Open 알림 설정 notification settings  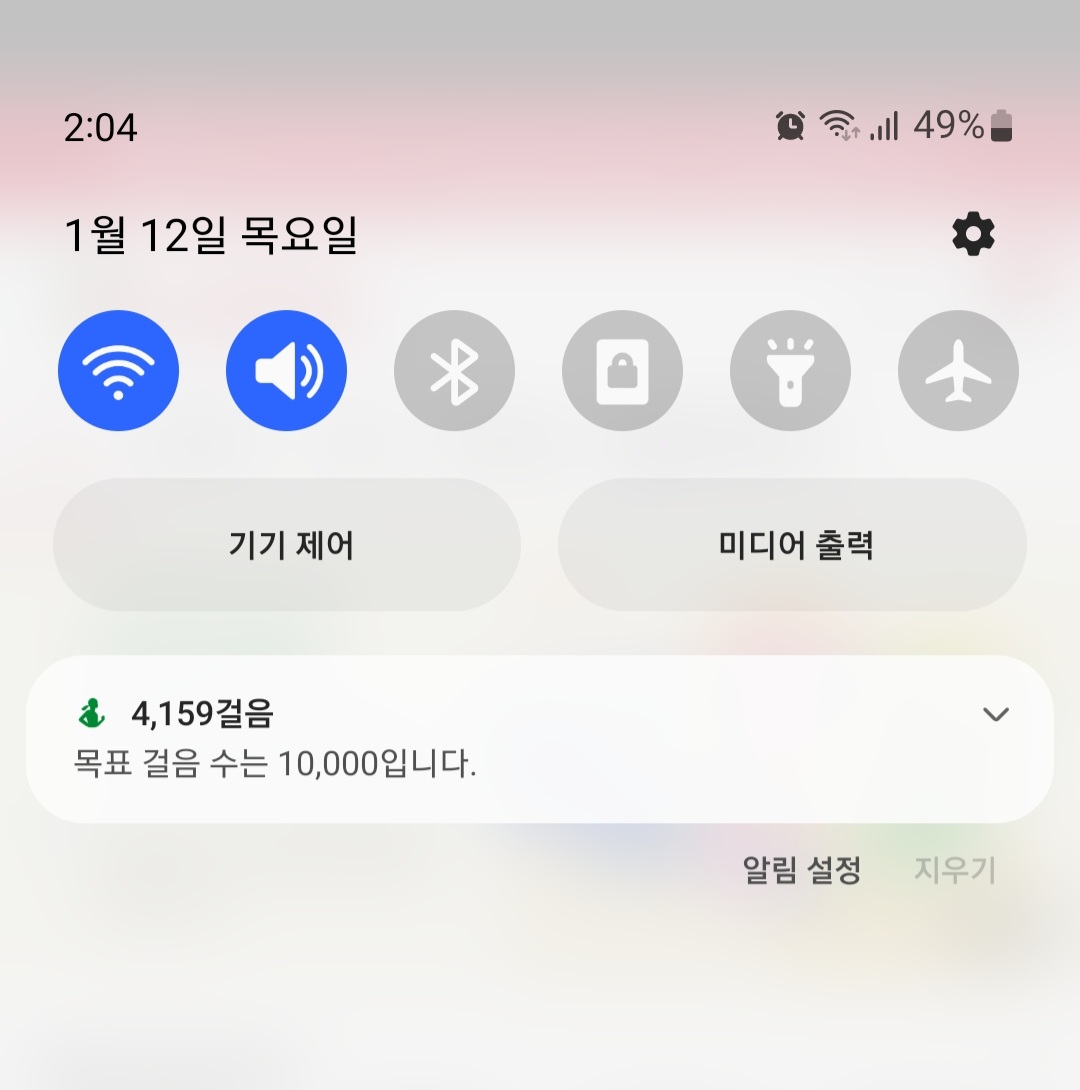point(802,870)
